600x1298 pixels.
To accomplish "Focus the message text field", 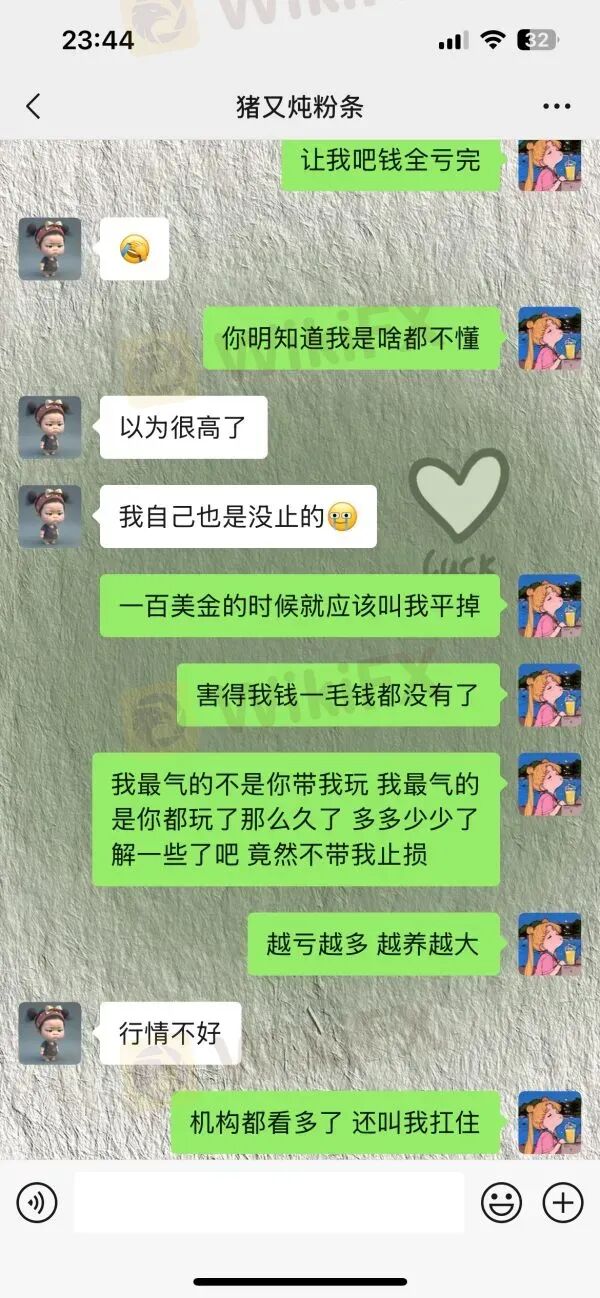I will [x=269, y=1203].
